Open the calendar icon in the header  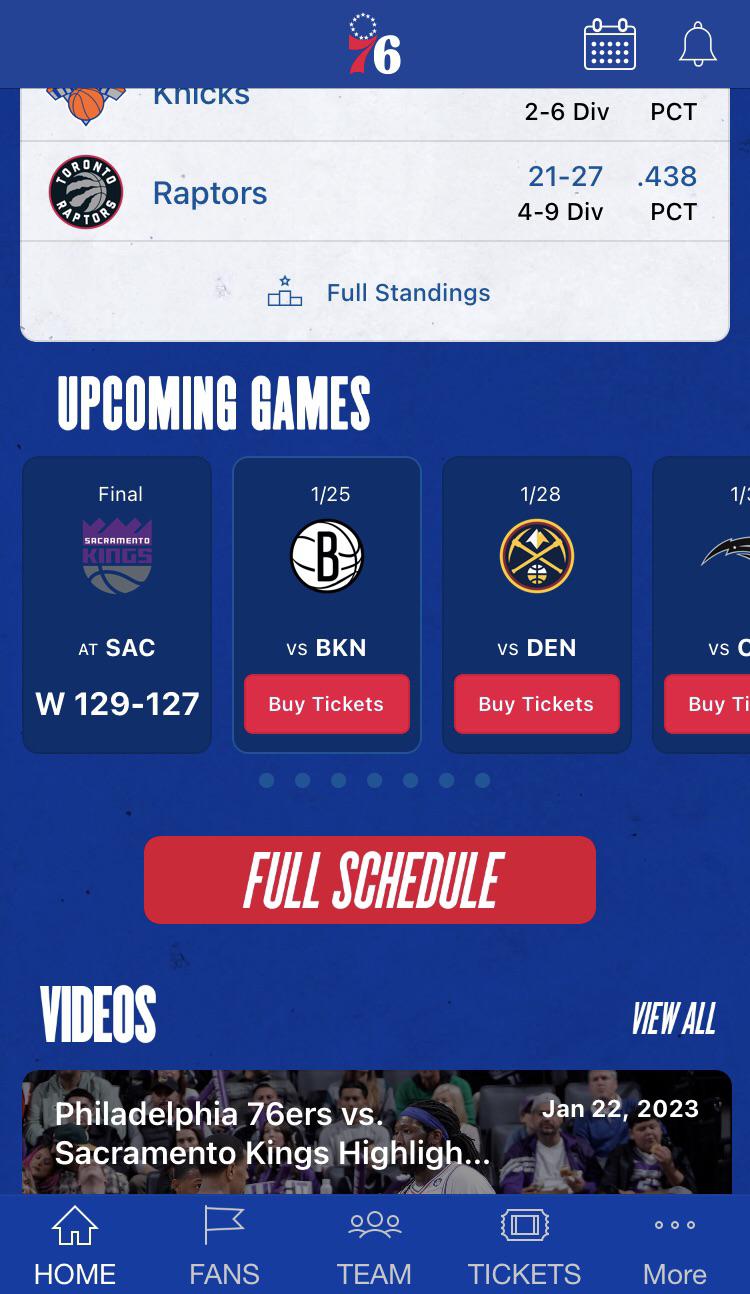coord(609,44)
